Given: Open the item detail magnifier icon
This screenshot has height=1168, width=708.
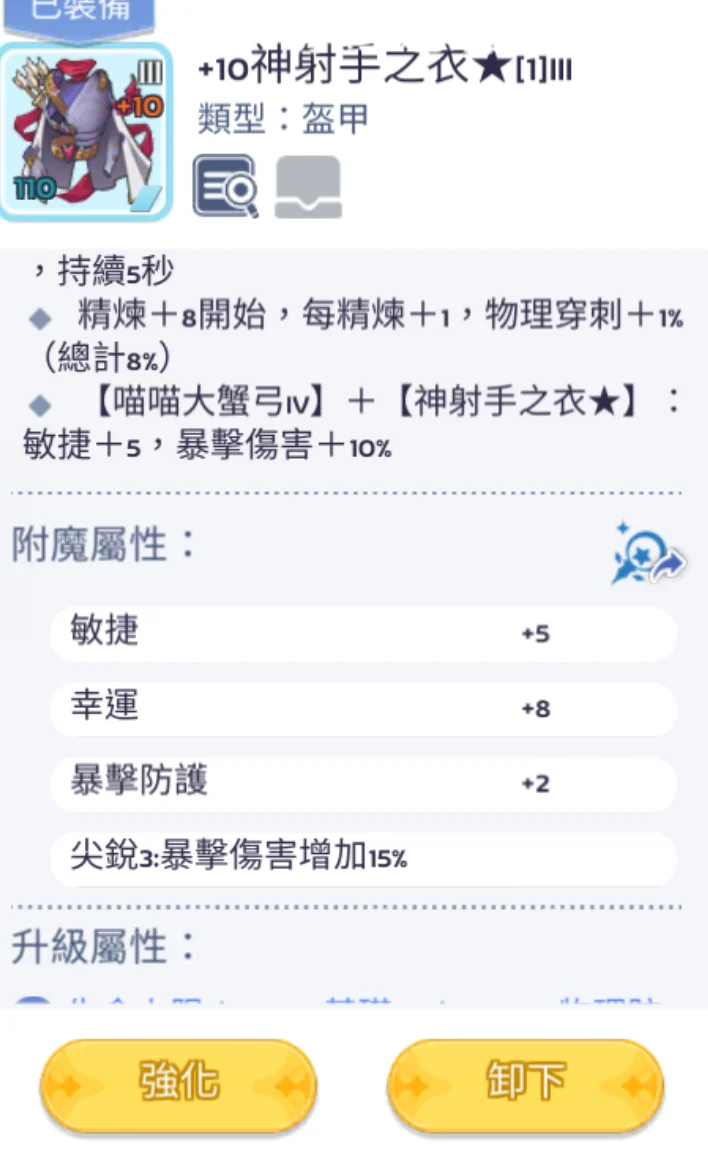Looking at the screenshot, I should coord(225,186).
